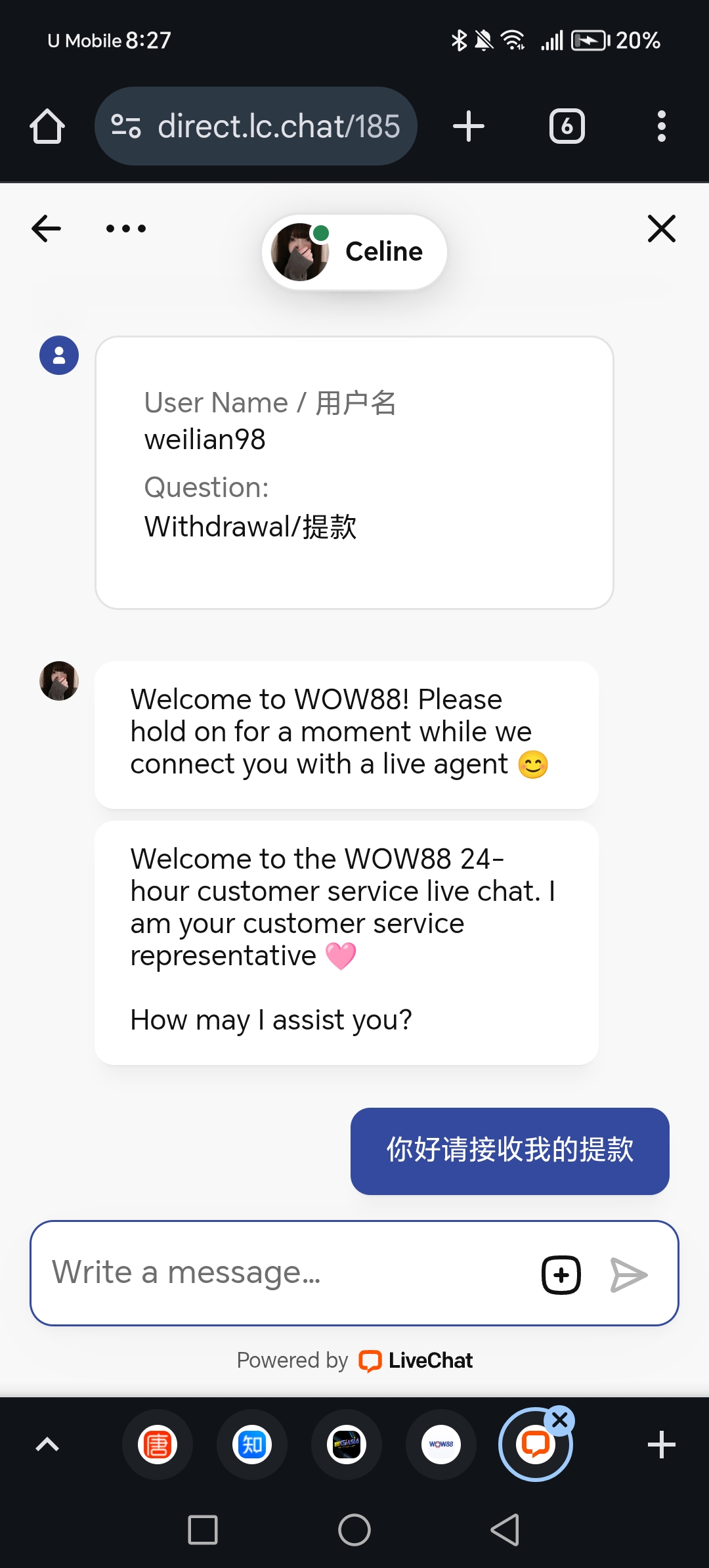Open recent apps with the square button
Viewport: 709px width, 1568px height.
(x=203, y=1530)
